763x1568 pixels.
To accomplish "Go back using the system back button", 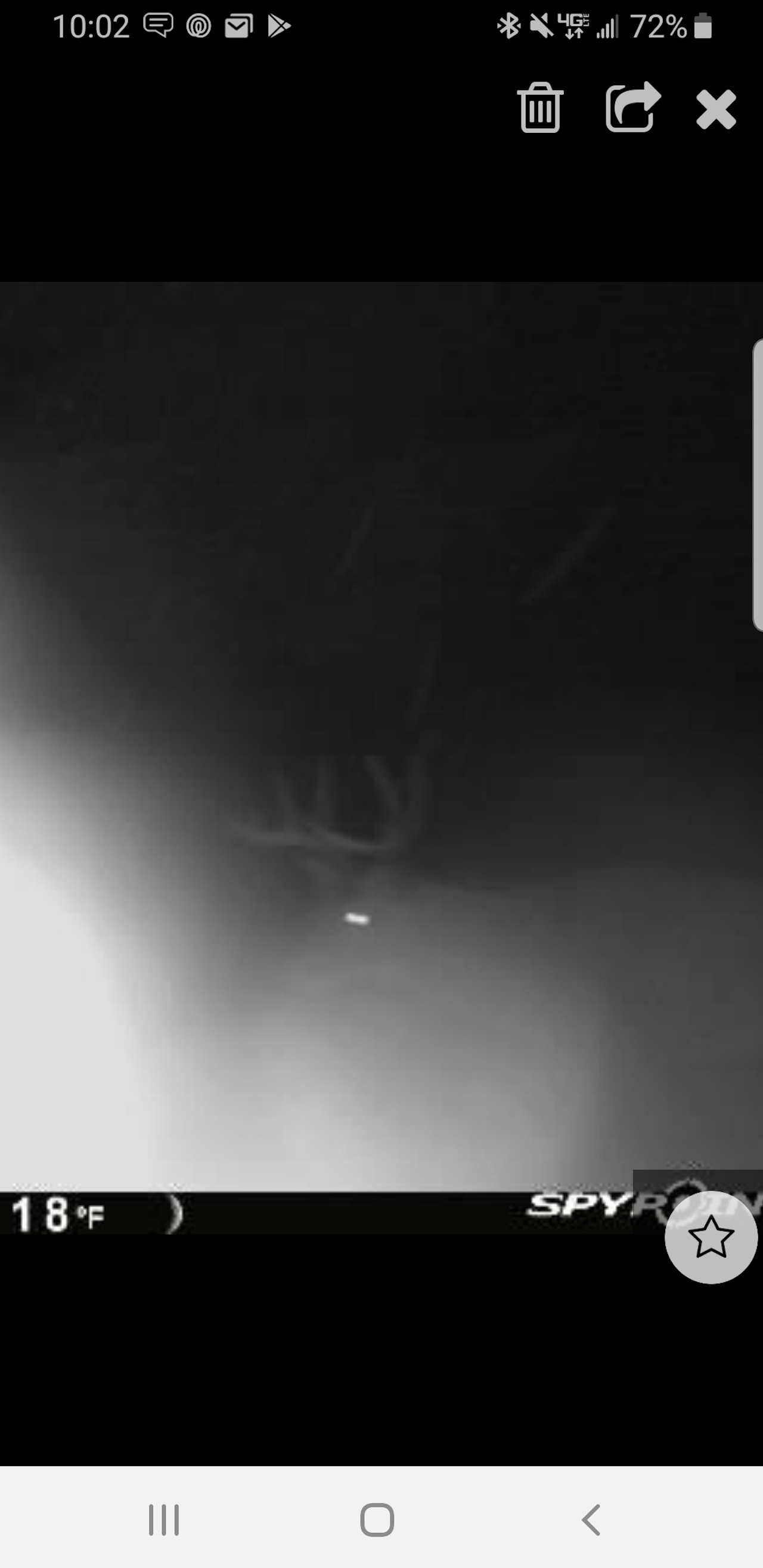I will tap(591, 1520).
